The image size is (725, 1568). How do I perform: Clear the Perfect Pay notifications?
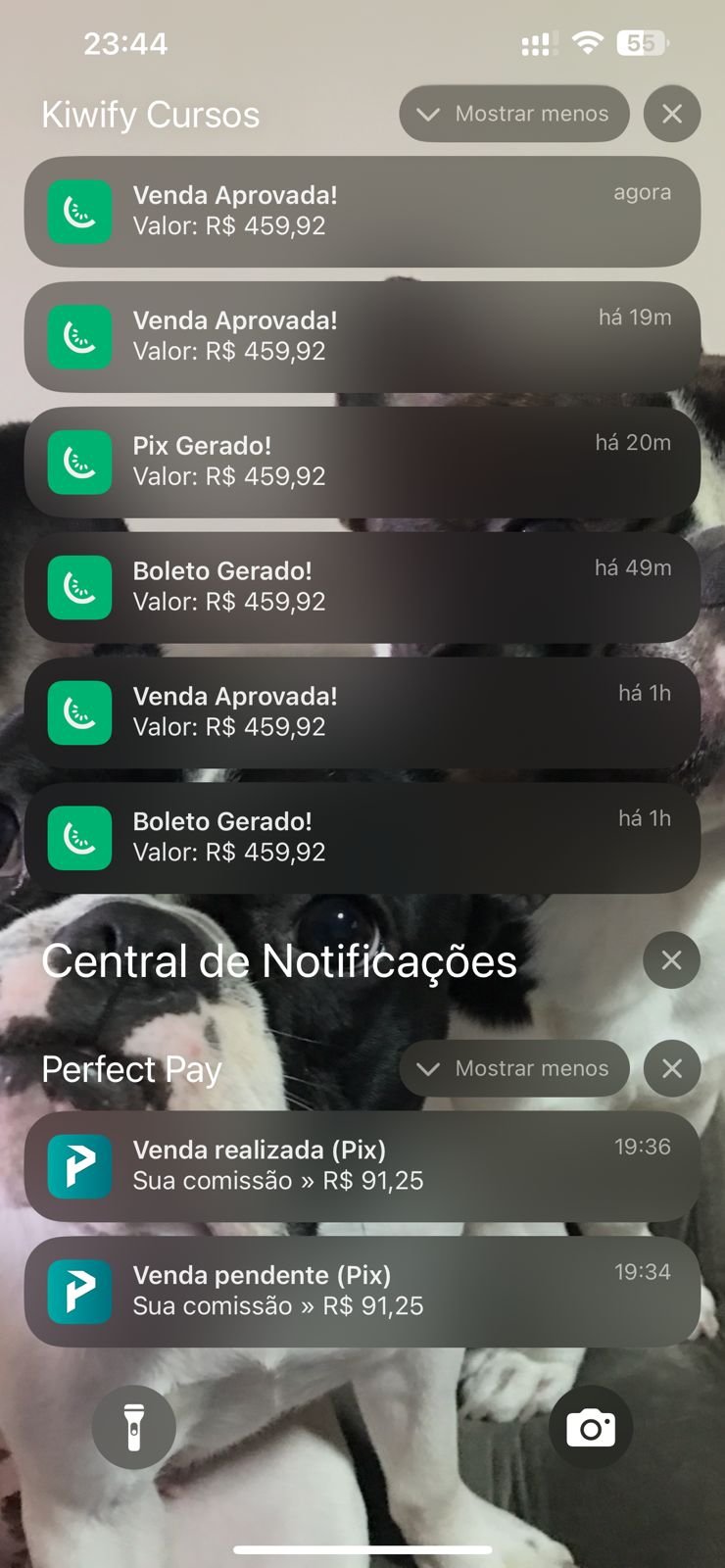tap(671, 1068)
